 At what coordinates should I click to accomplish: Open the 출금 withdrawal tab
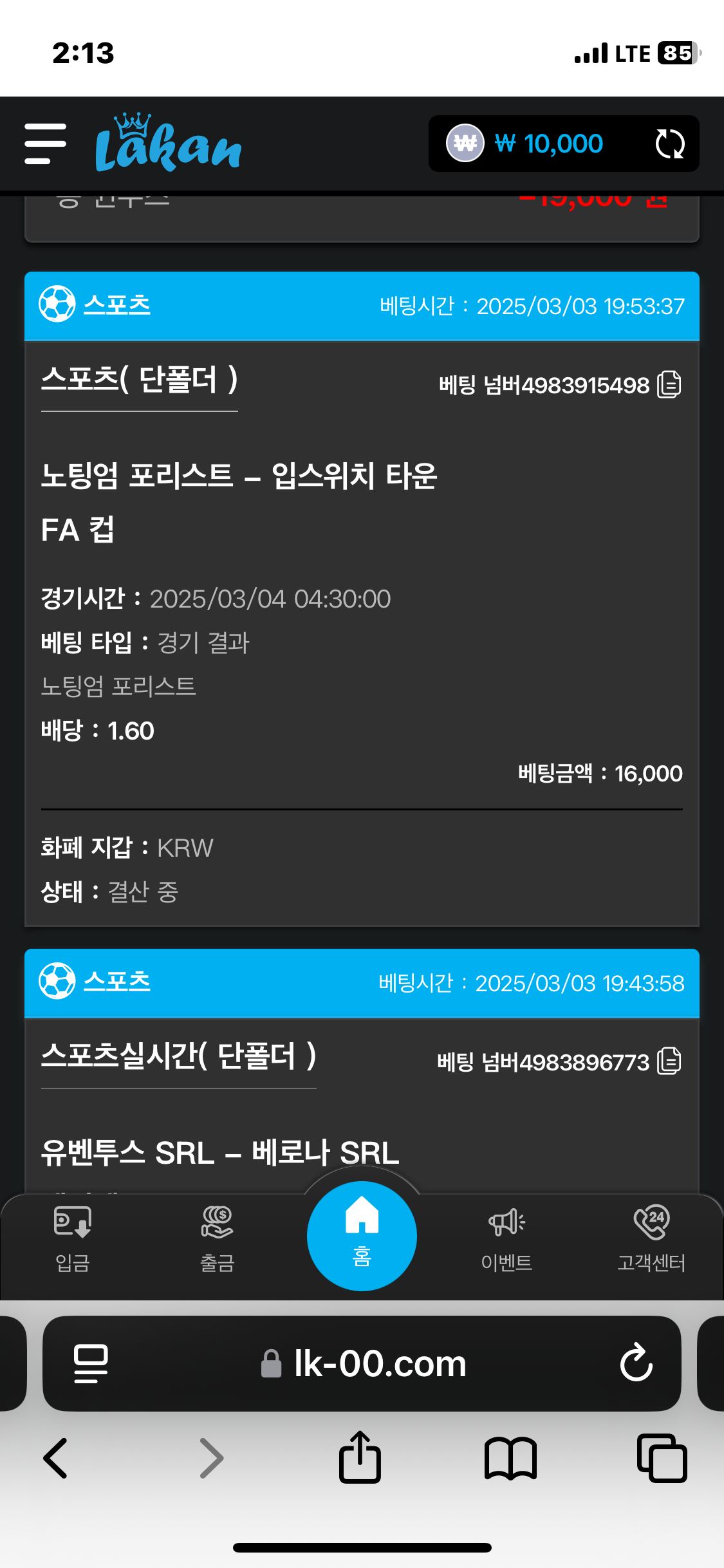(x=217, y=1240)
